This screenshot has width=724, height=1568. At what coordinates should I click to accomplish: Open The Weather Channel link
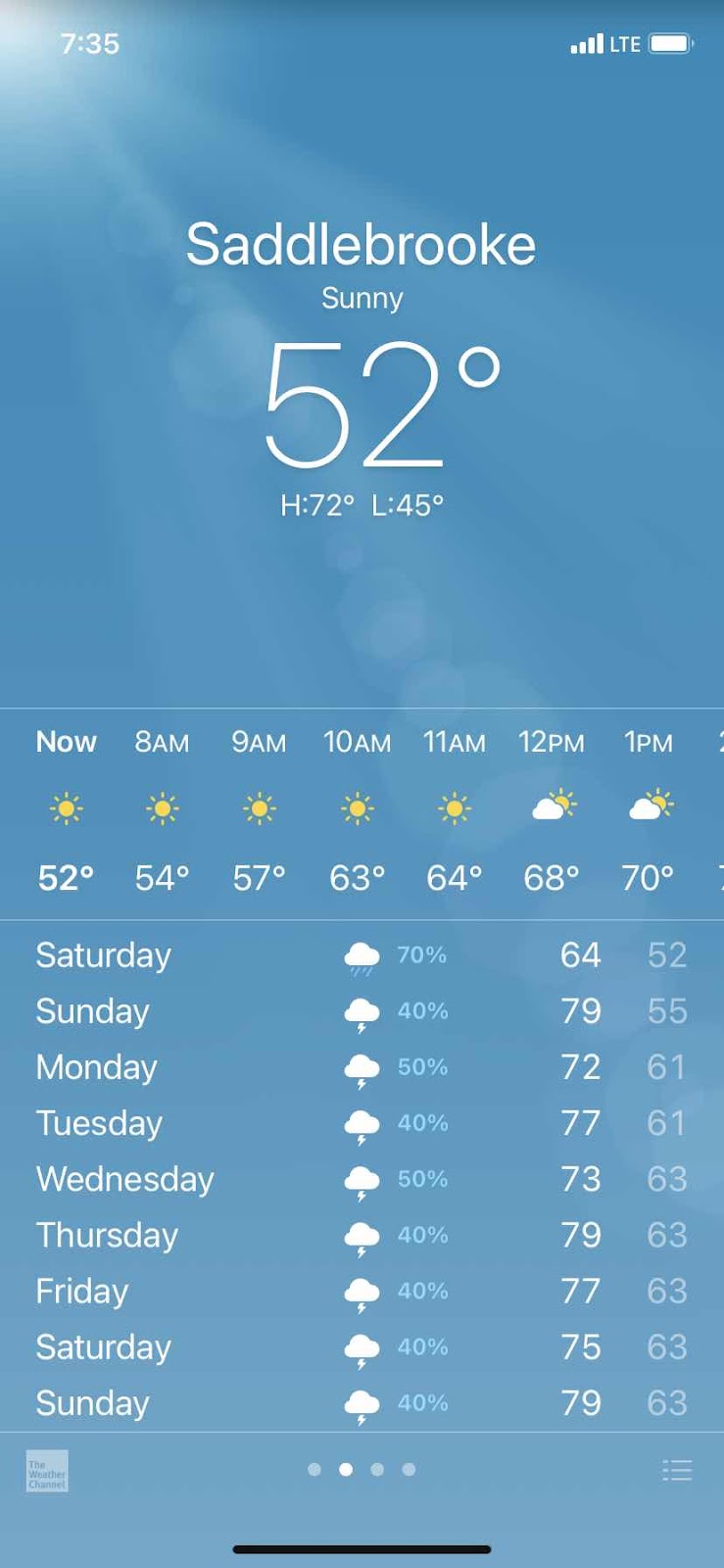click(x=47, y=1471)
